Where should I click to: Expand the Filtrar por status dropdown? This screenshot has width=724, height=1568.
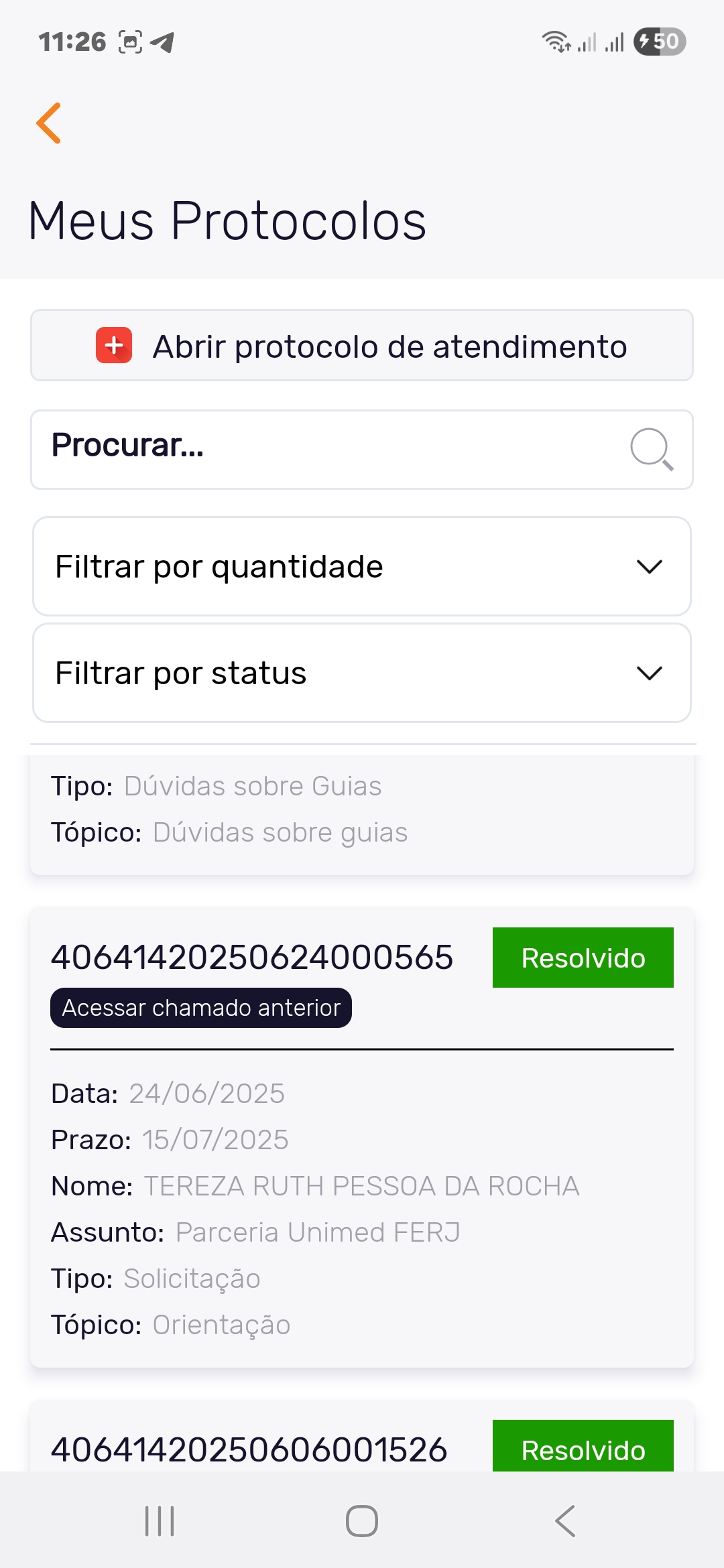[x=361, y=673]
